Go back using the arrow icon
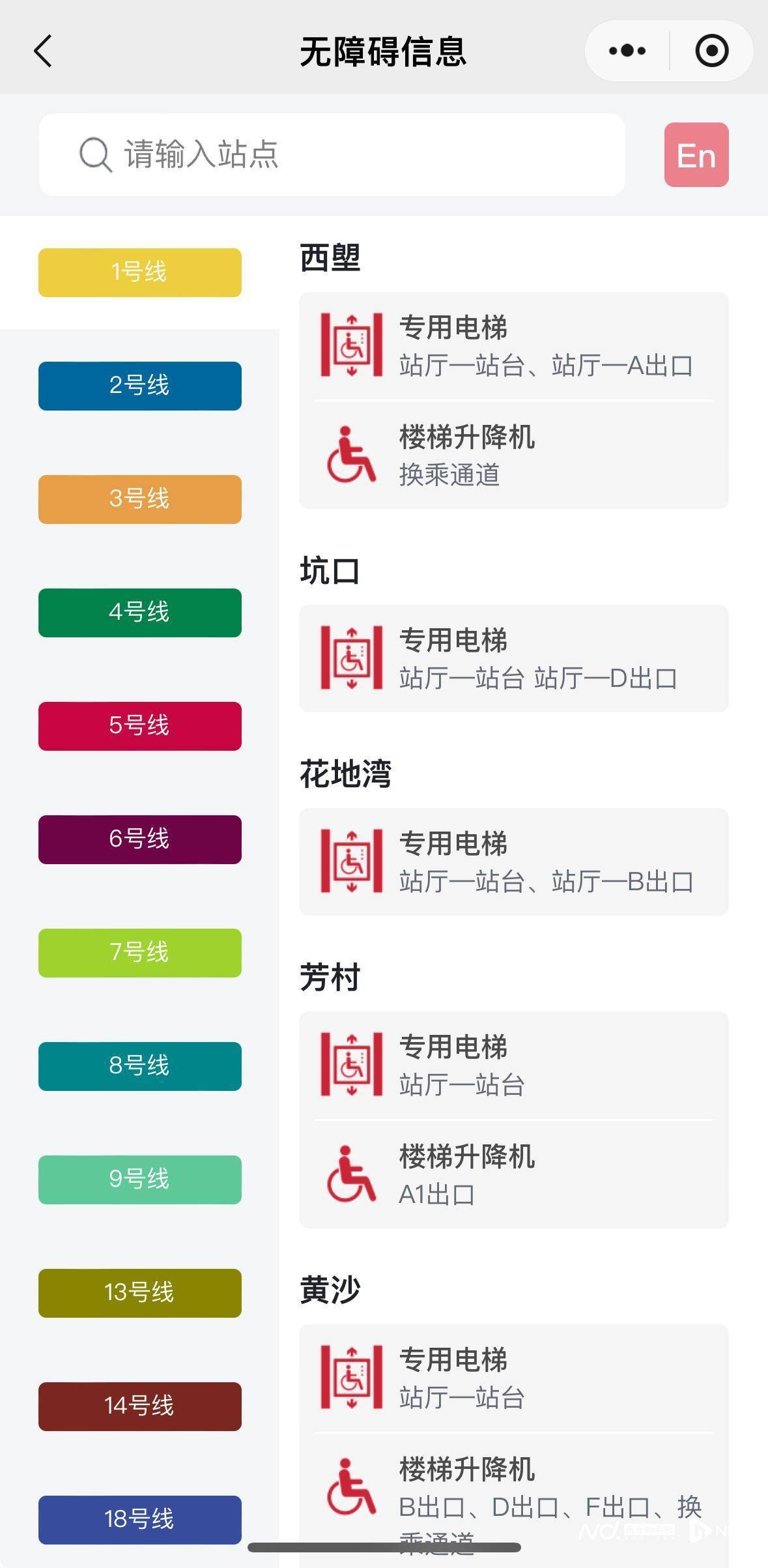The height and width of the screenshot is (1568, 768). [x=43, y=51]
